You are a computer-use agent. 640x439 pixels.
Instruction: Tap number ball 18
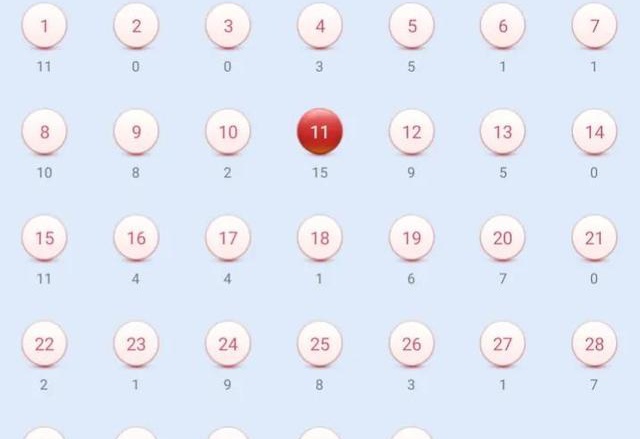pyautogui.click(x=320, y=238)
